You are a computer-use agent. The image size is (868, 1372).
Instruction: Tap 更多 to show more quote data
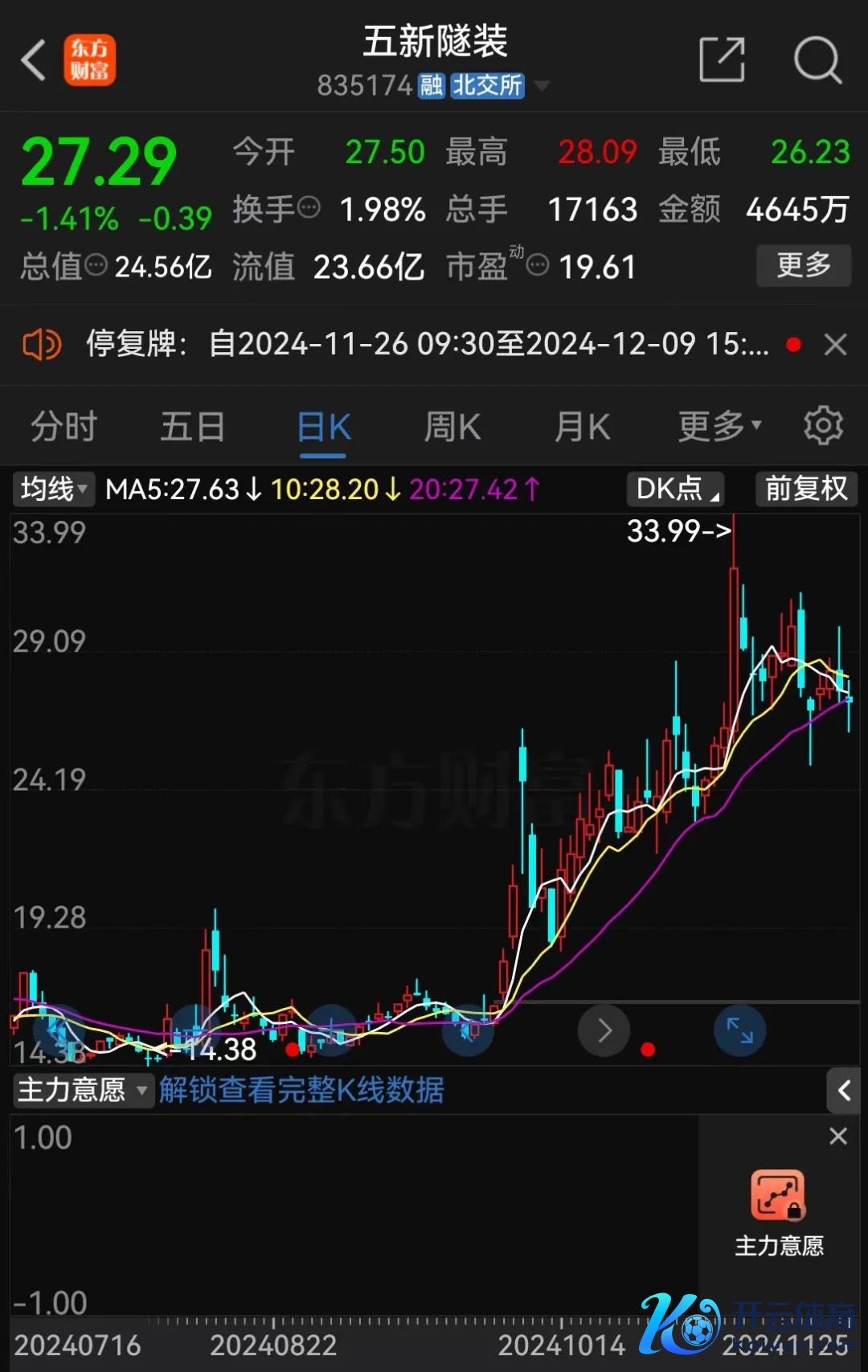[803, 265]
